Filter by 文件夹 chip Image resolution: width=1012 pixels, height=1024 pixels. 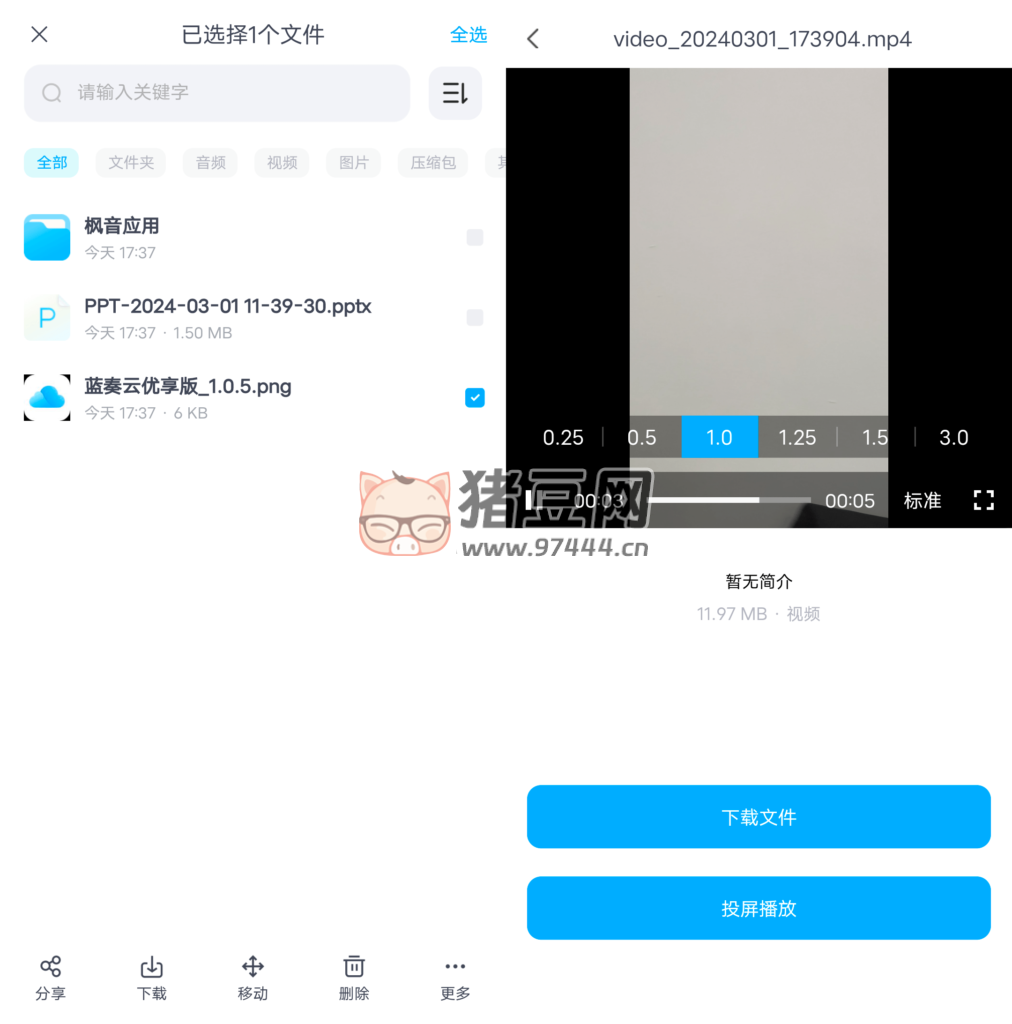coord(131,162)
